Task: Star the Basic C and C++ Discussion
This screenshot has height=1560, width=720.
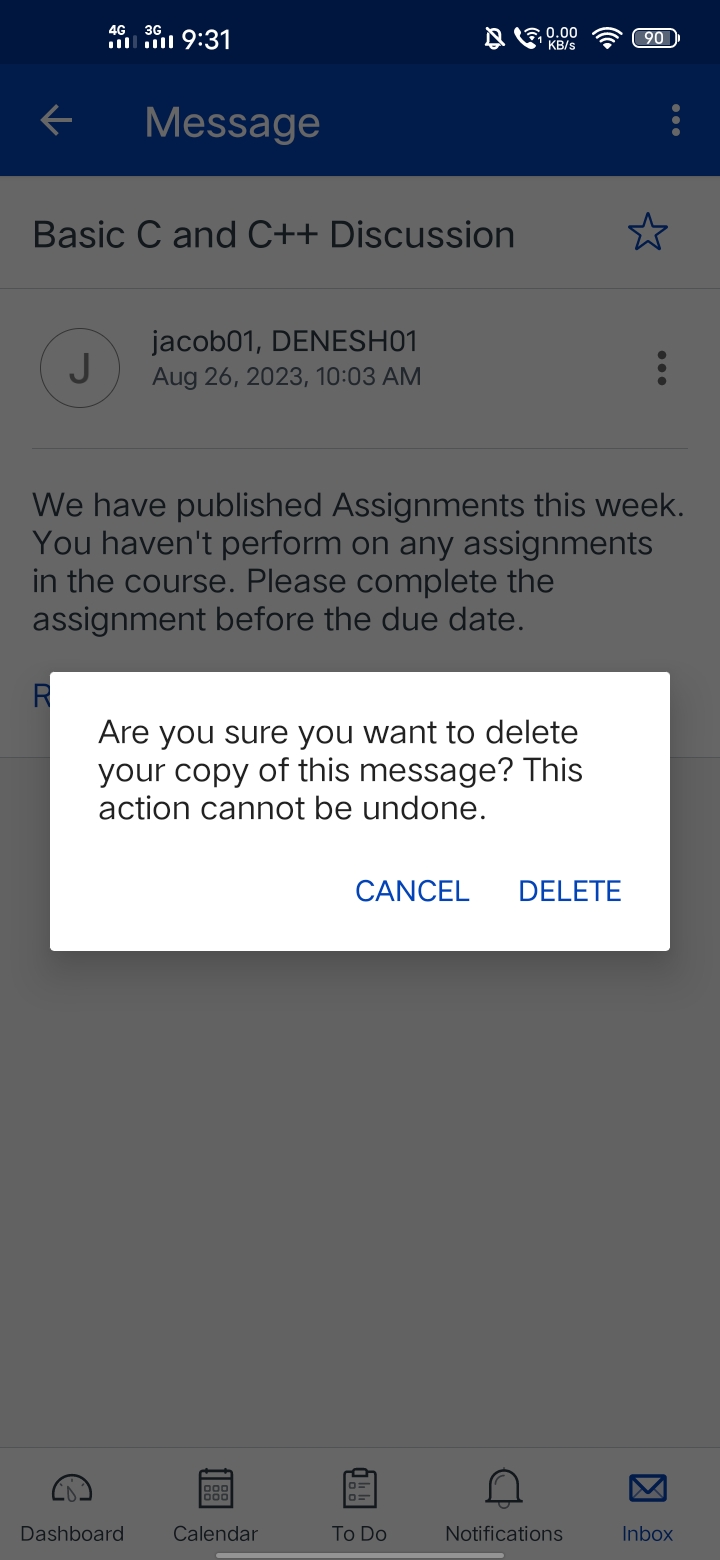Action: [647, 233]
